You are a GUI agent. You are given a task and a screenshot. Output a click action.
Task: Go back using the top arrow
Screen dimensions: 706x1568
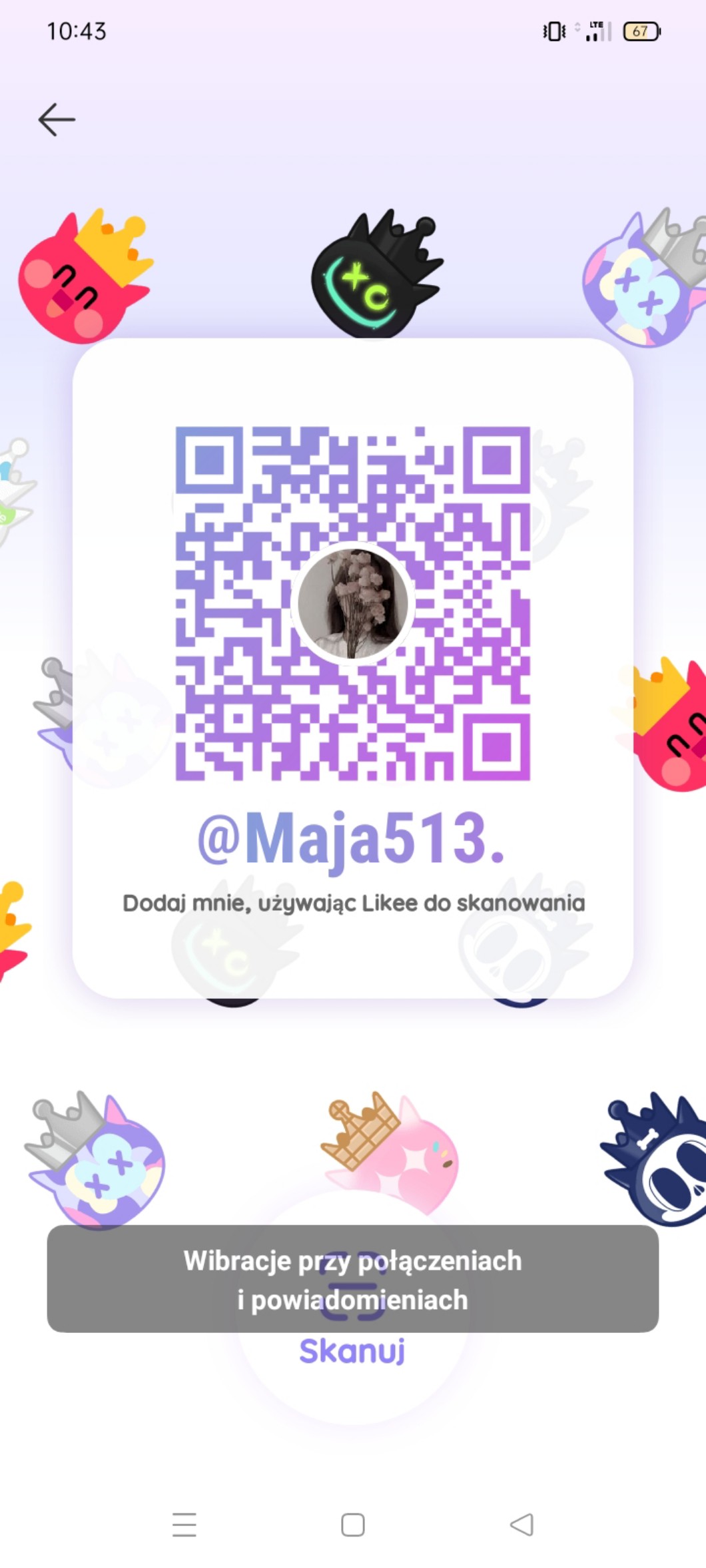pyautogui.click(x=57, y=120)
